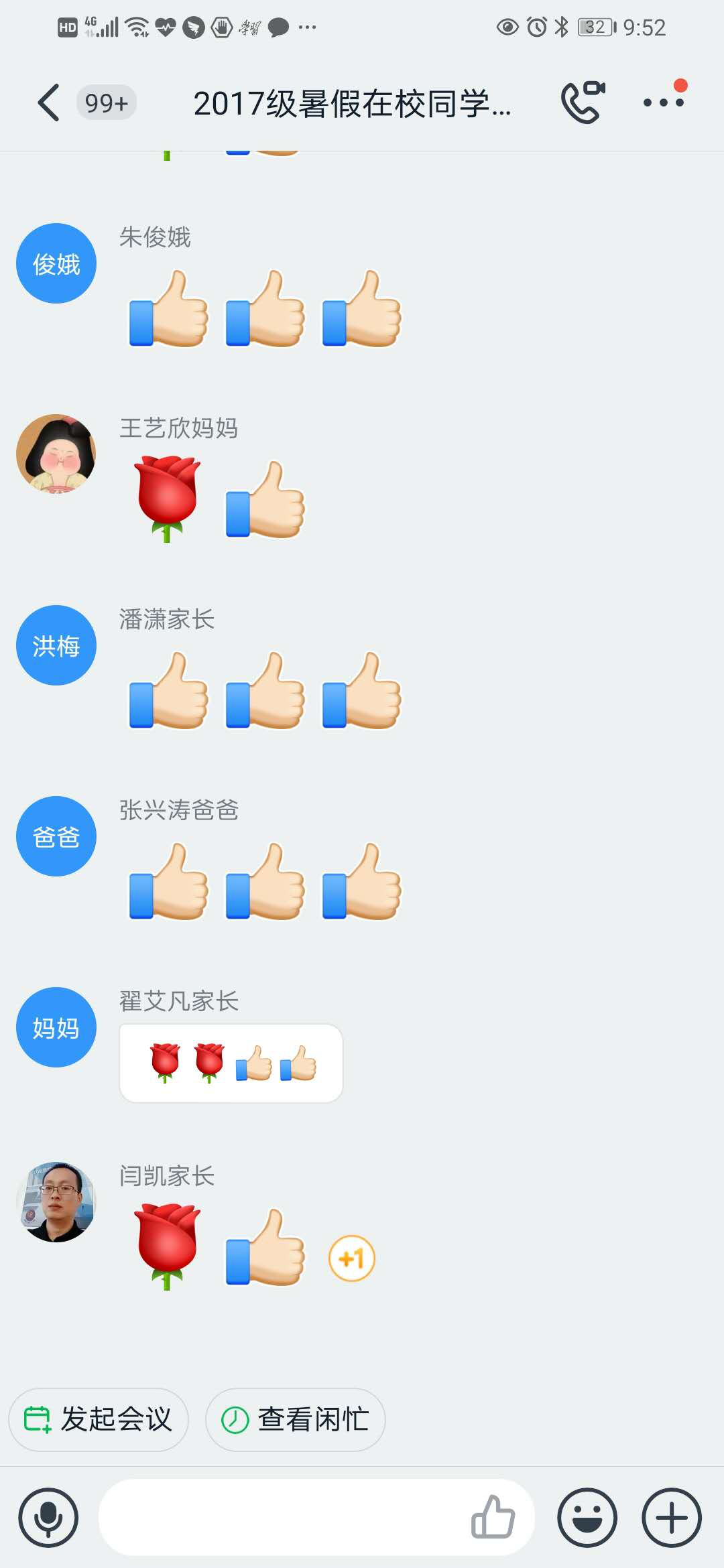Tap the +1 button to repeat message
The width and height of the screenshot is (724, 1568).
coord(351,1258)
